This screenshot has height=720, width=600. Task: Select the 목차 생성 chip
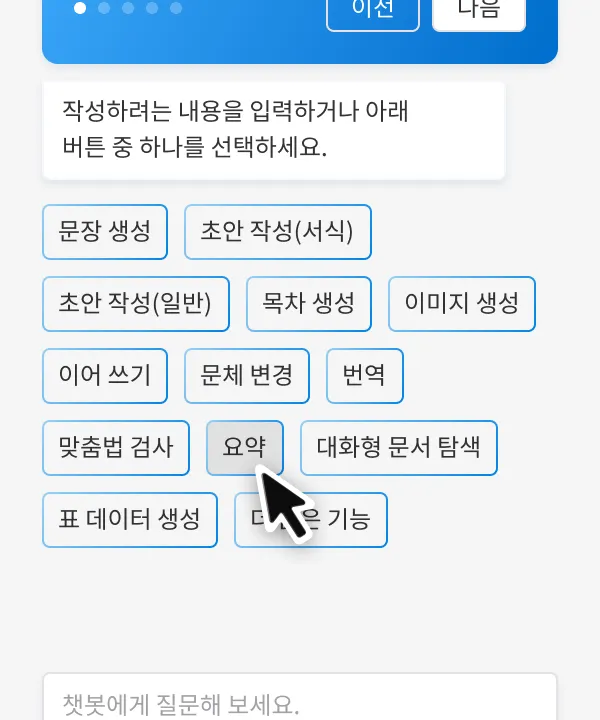coord(309,304)
